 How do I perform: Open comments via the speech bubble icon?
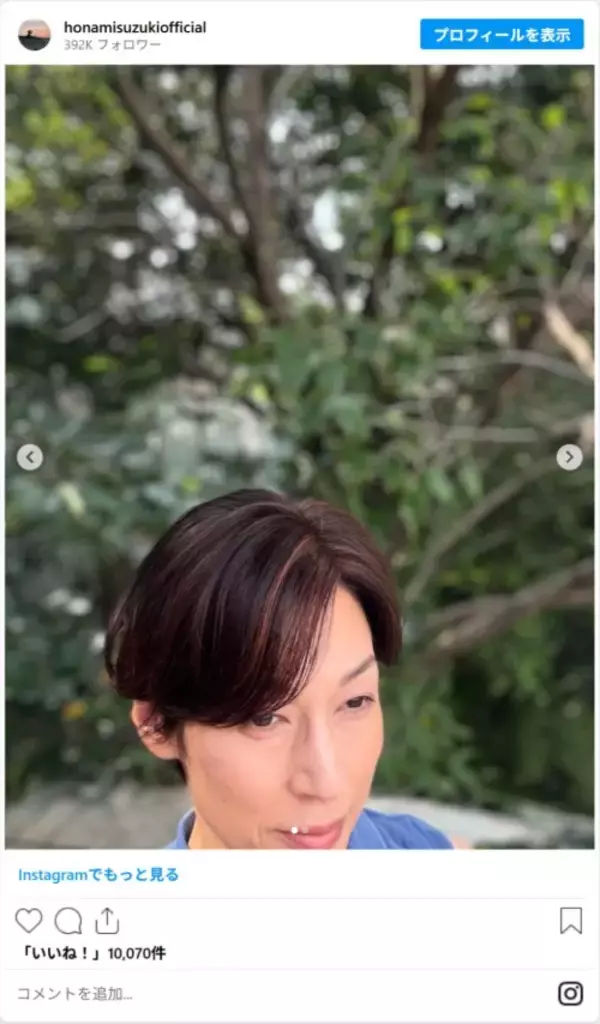(x=68, y=921)
